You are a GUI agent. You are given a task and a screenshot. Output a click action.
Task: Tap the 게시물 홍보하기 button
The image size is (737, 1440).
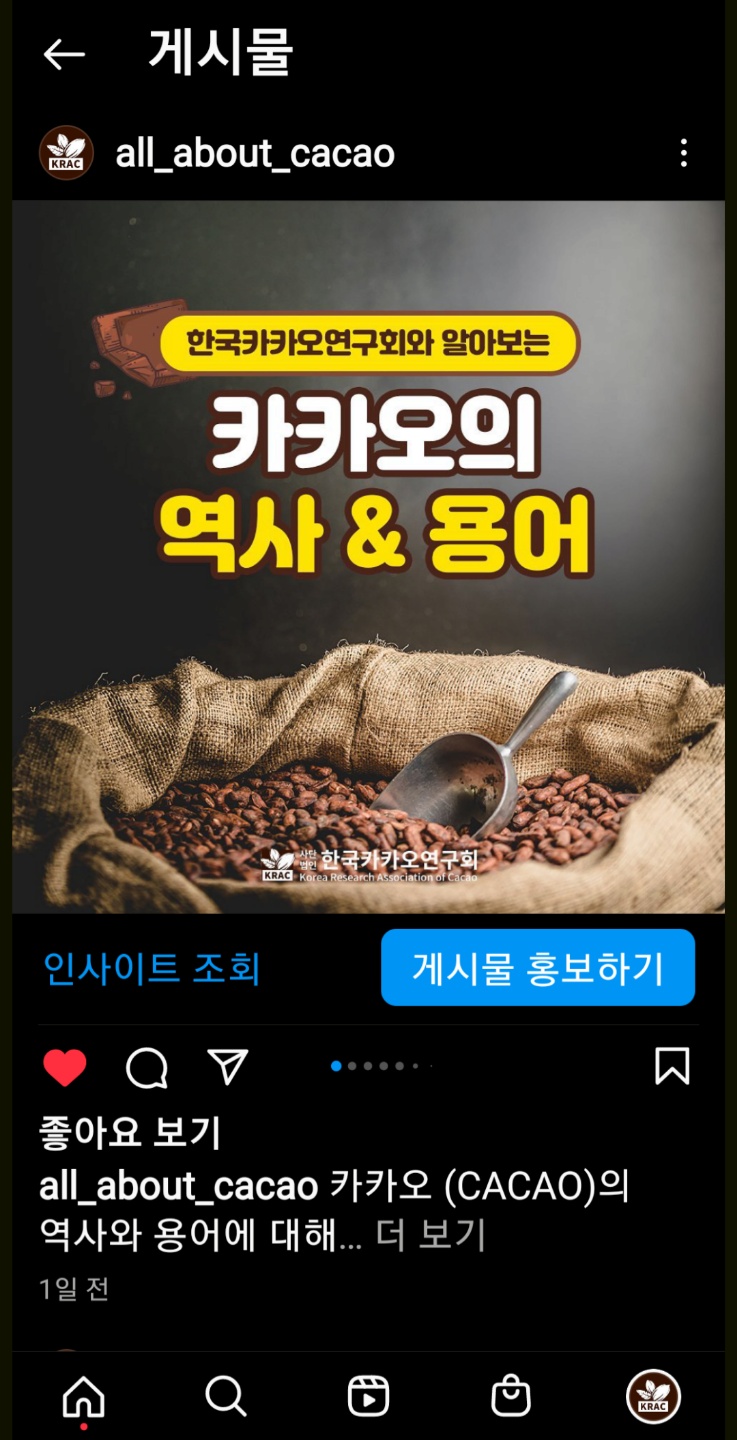point(537,967)
